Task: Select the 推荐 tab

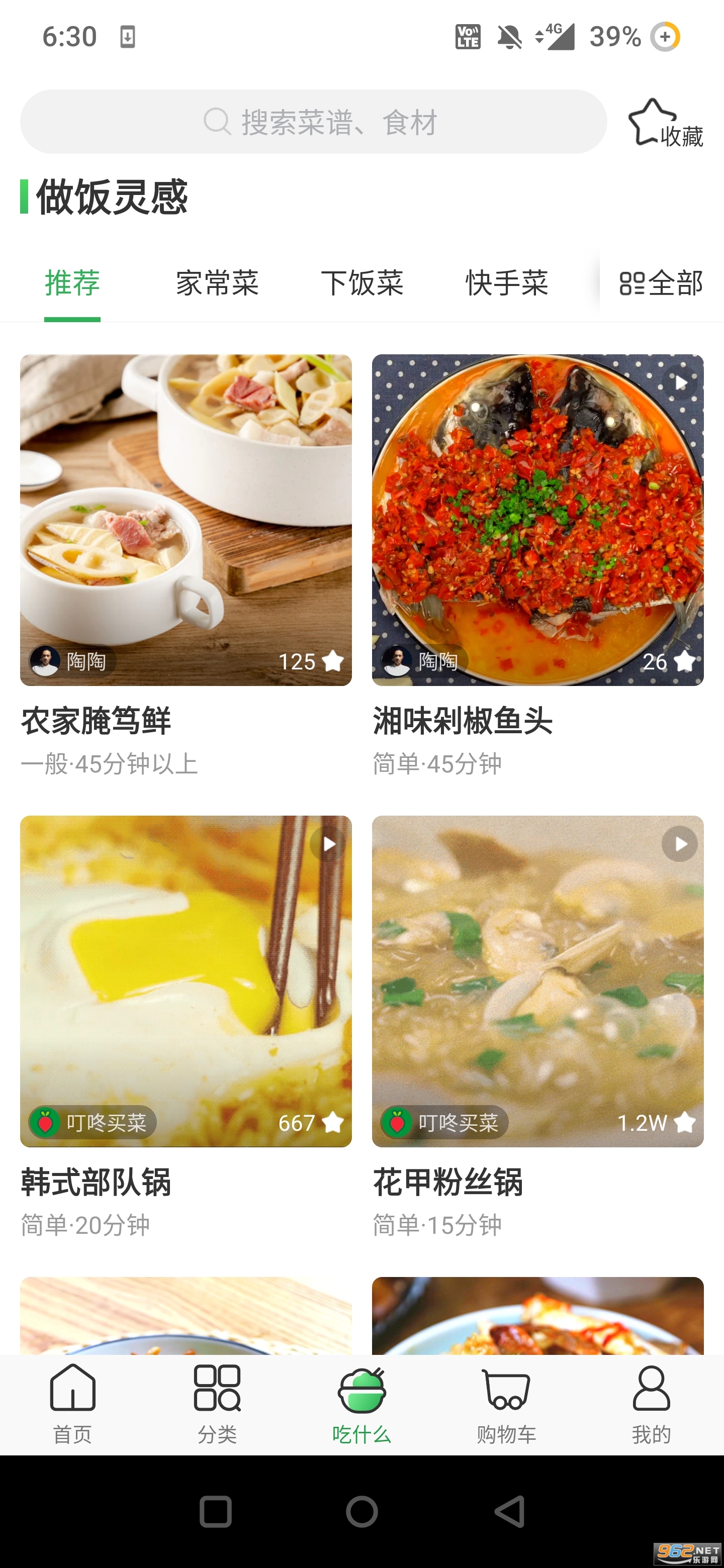Action: pyautogui.click(x=72, y=283)
